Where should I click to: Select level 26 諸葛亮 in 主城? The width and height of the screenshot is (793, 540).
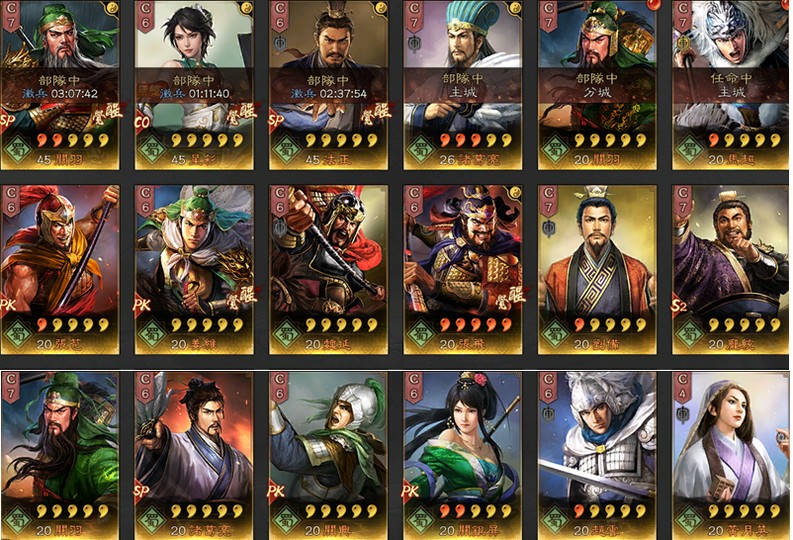pos(463,85)
